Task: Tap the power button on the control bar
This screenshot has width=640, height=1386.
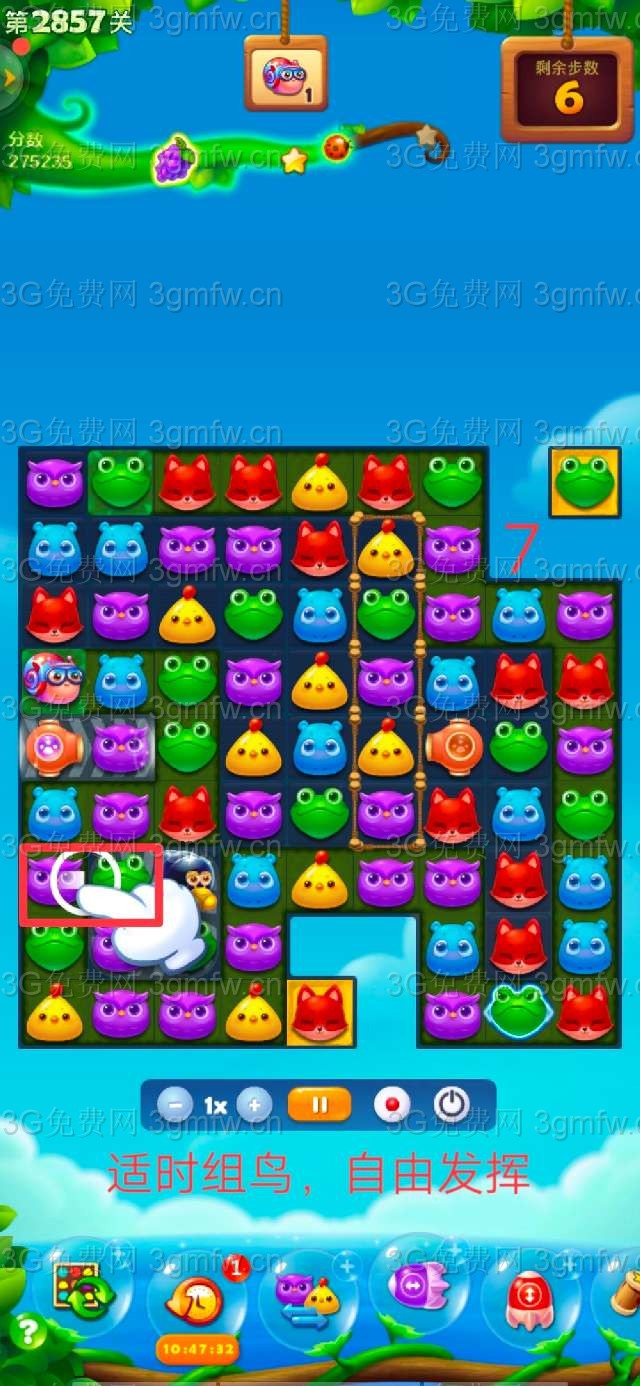Action: coord(452,1105)
